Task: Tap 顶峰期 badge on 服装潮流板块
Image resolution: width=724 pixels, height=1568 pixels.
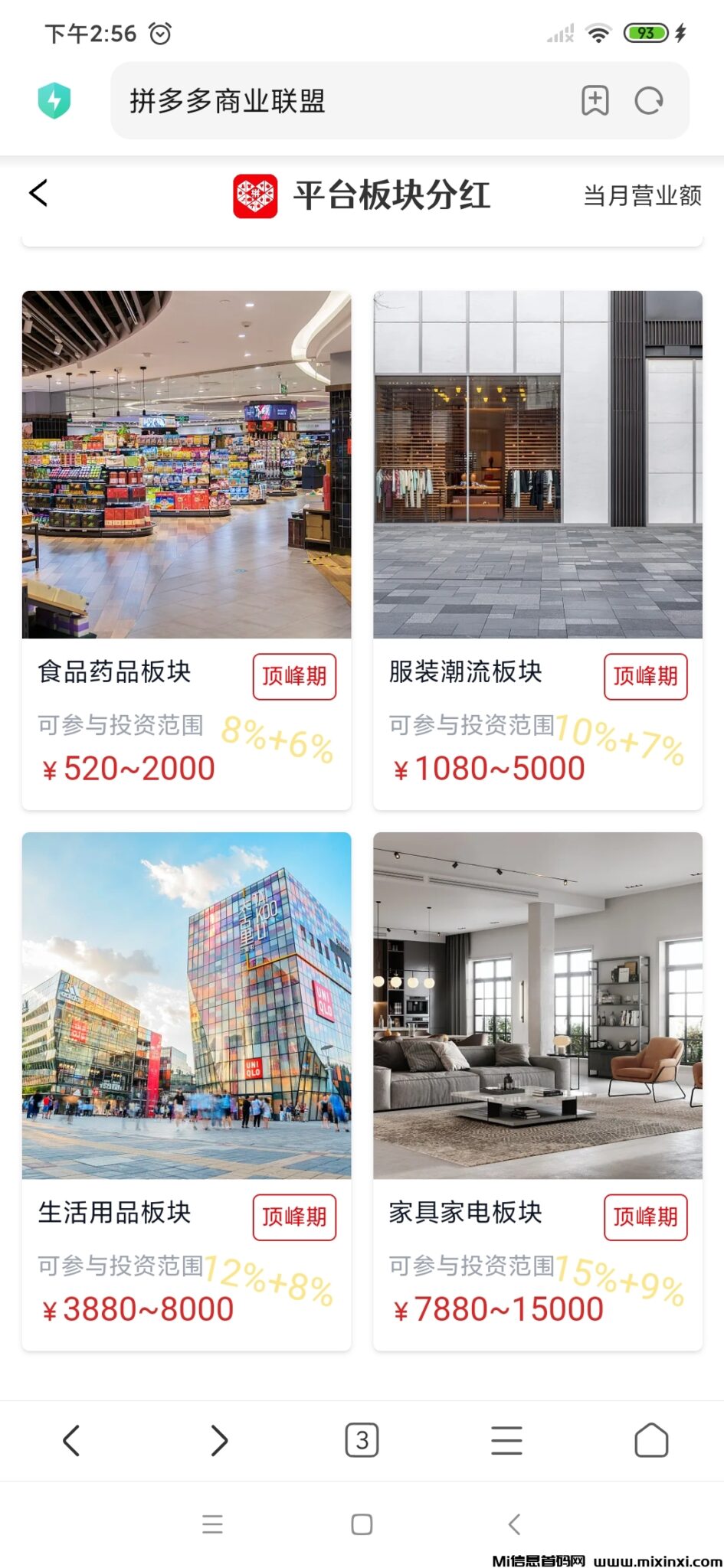Action: [x=645, y=676]
